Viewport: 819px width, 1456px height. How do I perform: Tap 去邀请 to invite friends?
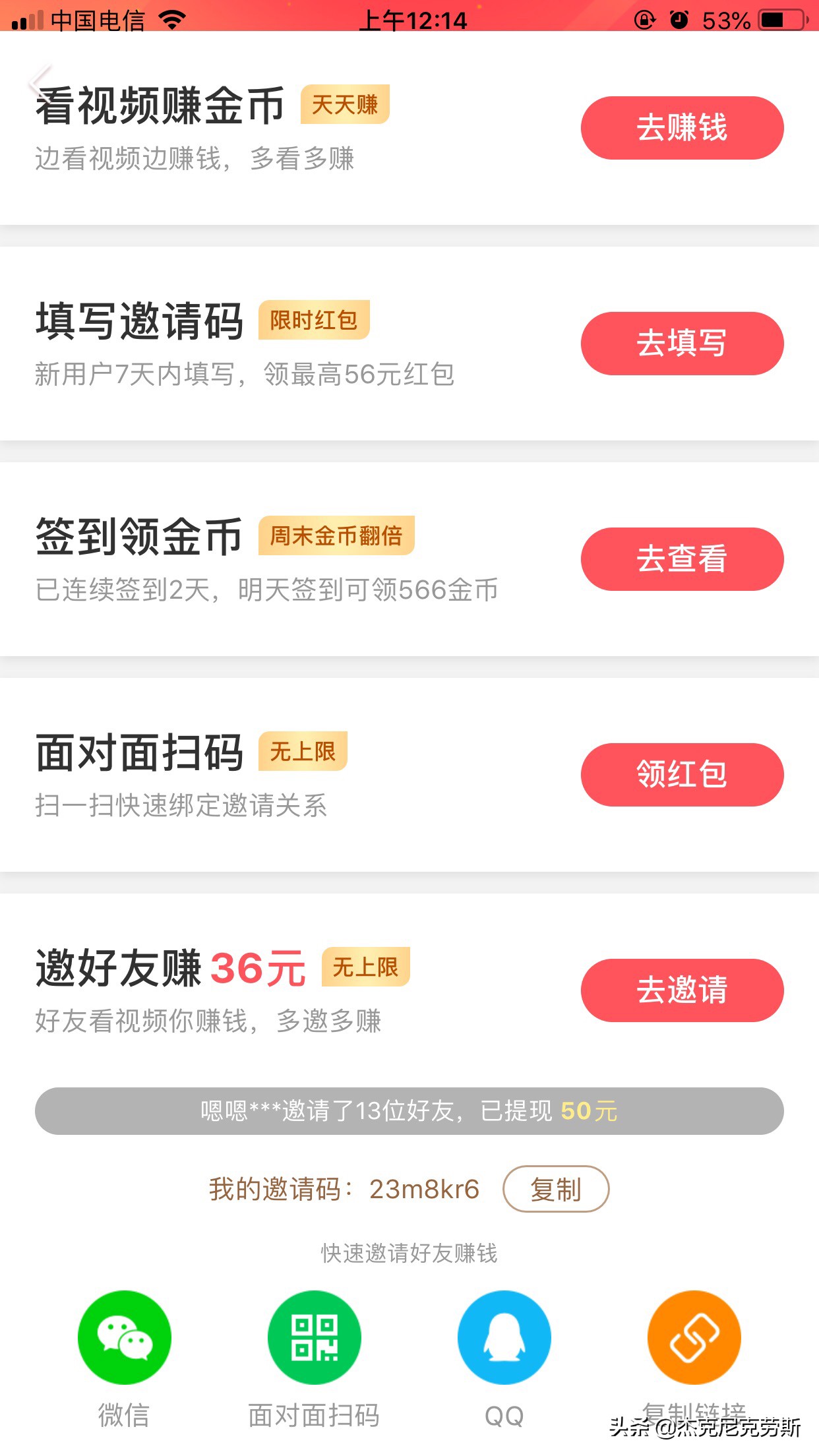682,990
